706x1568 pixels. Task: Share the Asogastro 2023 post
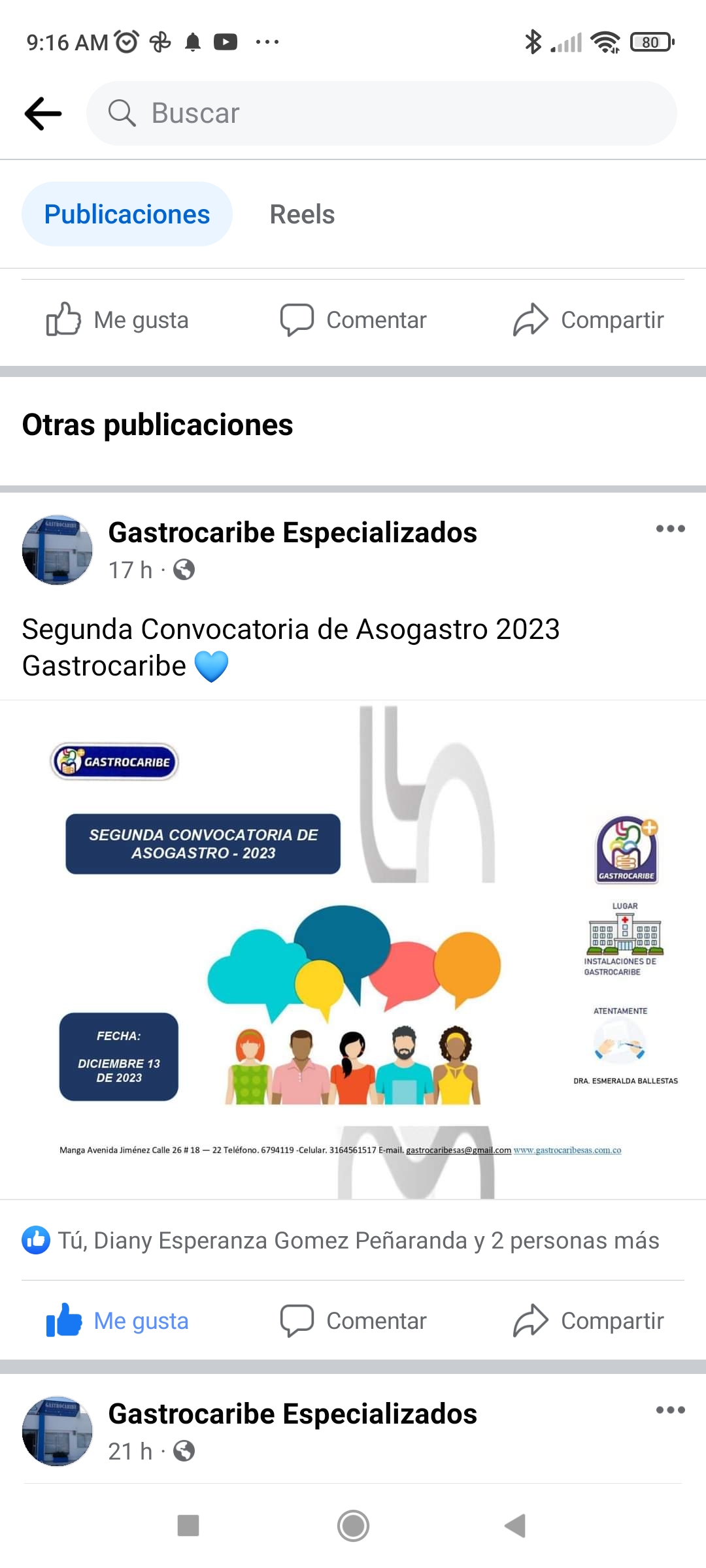(588, 1321)
